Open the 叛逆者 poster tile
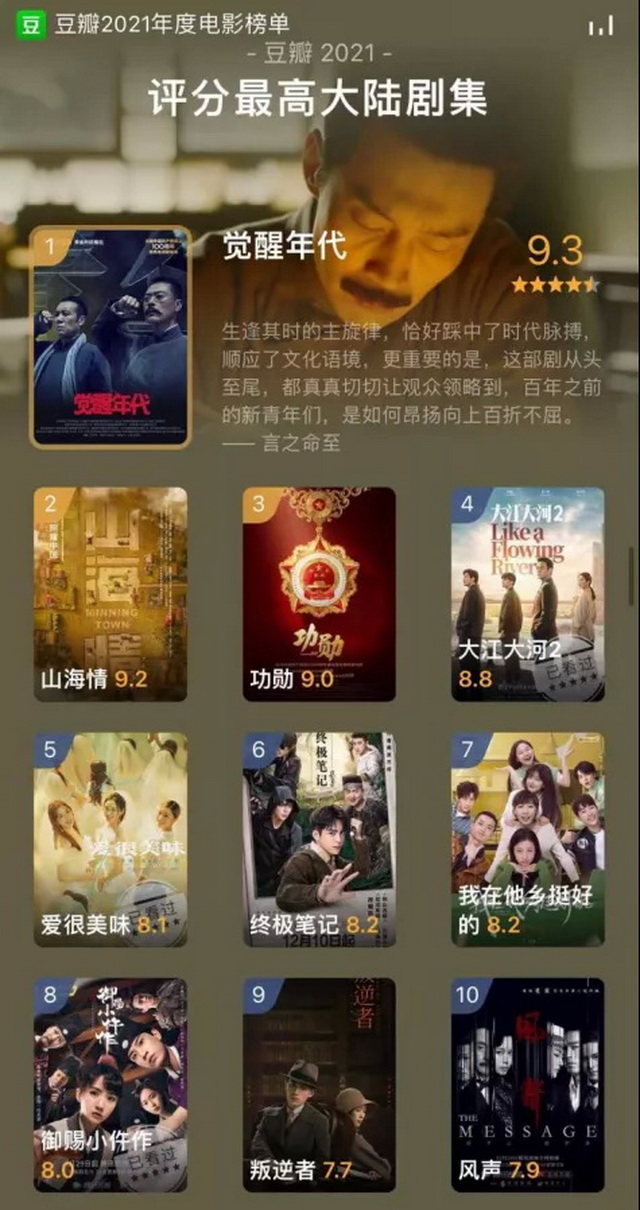This screenshot has height=1210, width=640. click(x=319, y=1085)
